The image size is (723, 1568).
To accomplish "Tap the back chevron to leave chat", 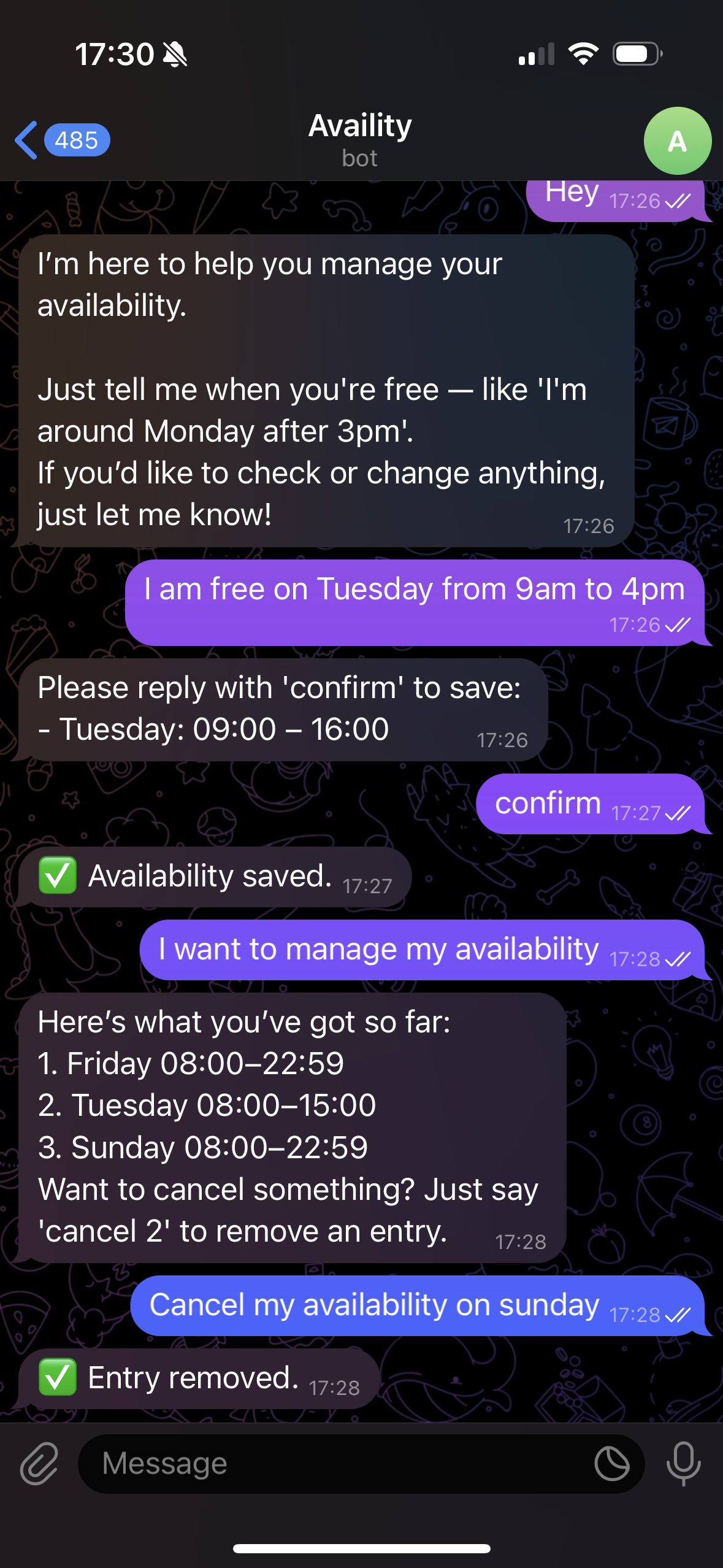I will (25, 140).
